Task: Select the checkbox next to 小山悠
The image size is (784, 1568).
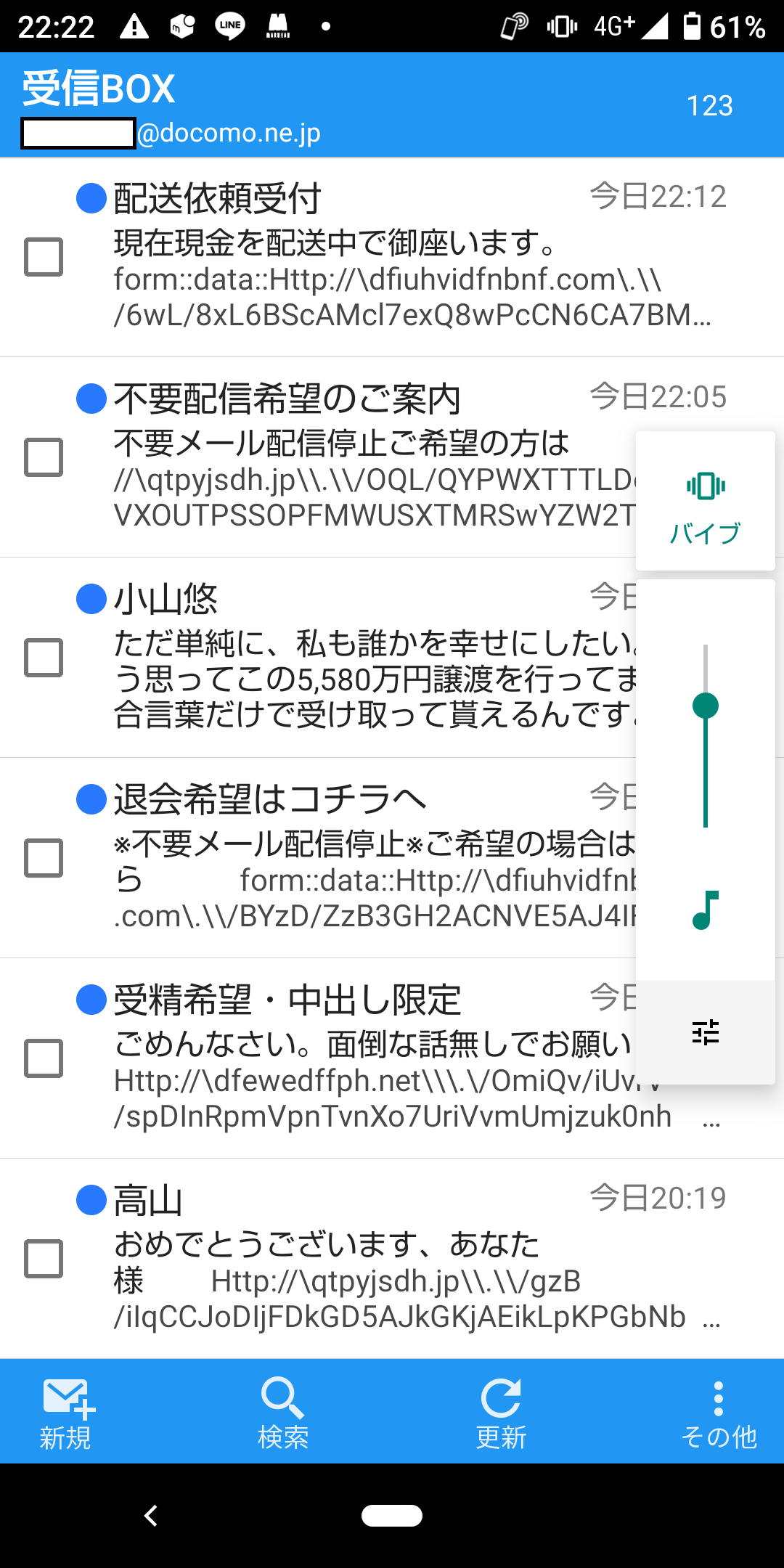Action: 44,658
